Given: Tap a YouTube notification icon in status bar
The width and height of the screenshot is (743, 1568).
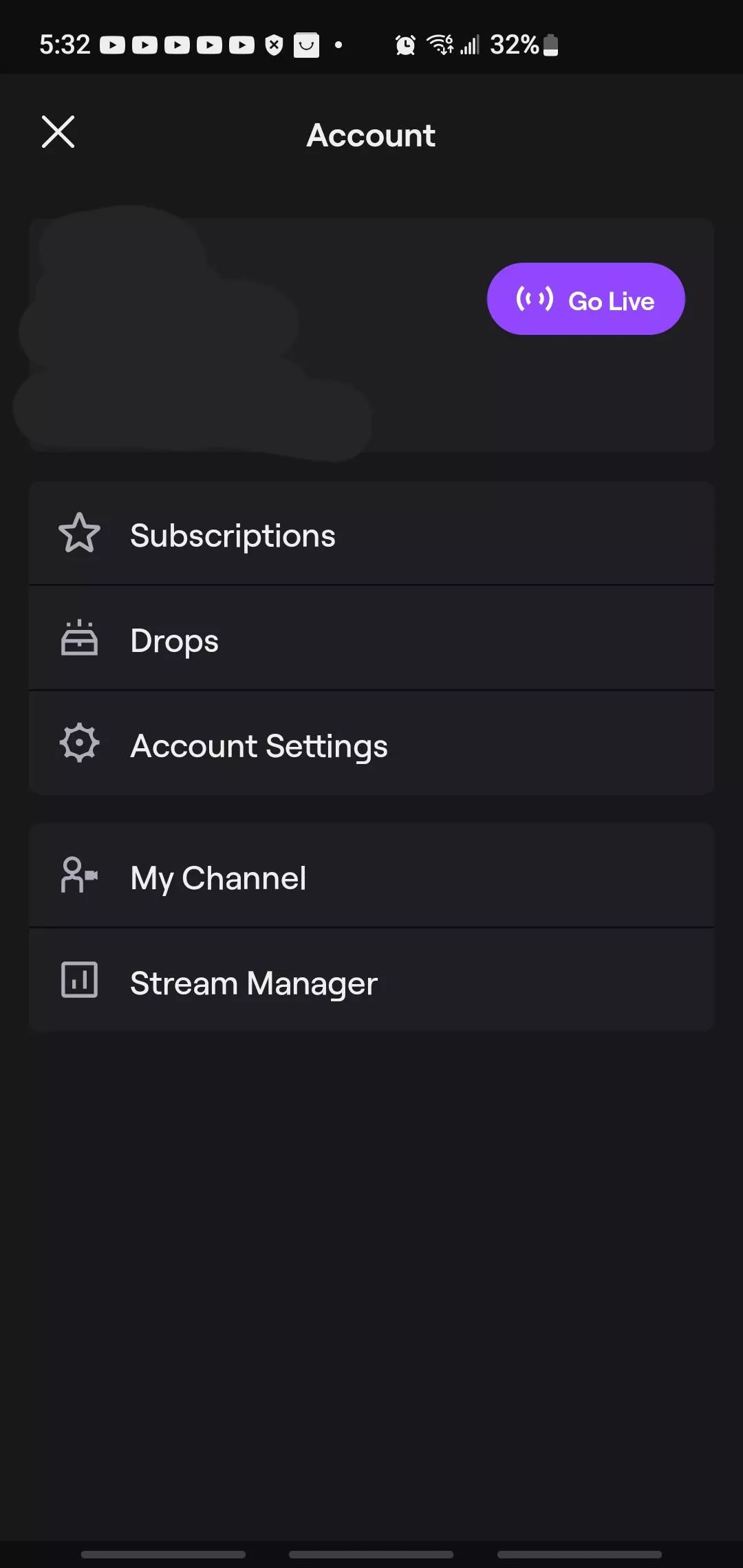Looking at the screenshot, I should tap(112, 44).
